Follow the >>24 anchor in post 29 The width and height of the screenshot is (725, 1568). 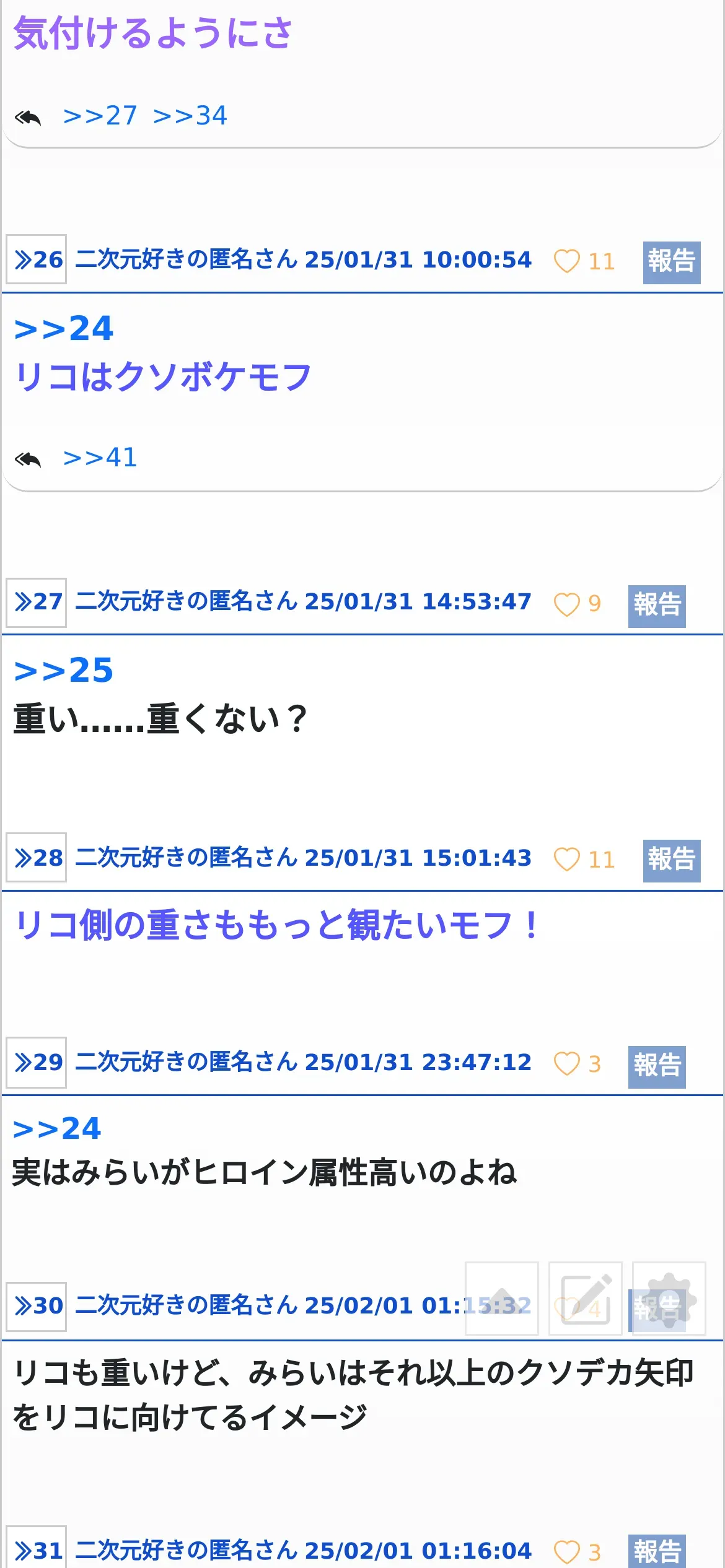[x=57, y=1129]
